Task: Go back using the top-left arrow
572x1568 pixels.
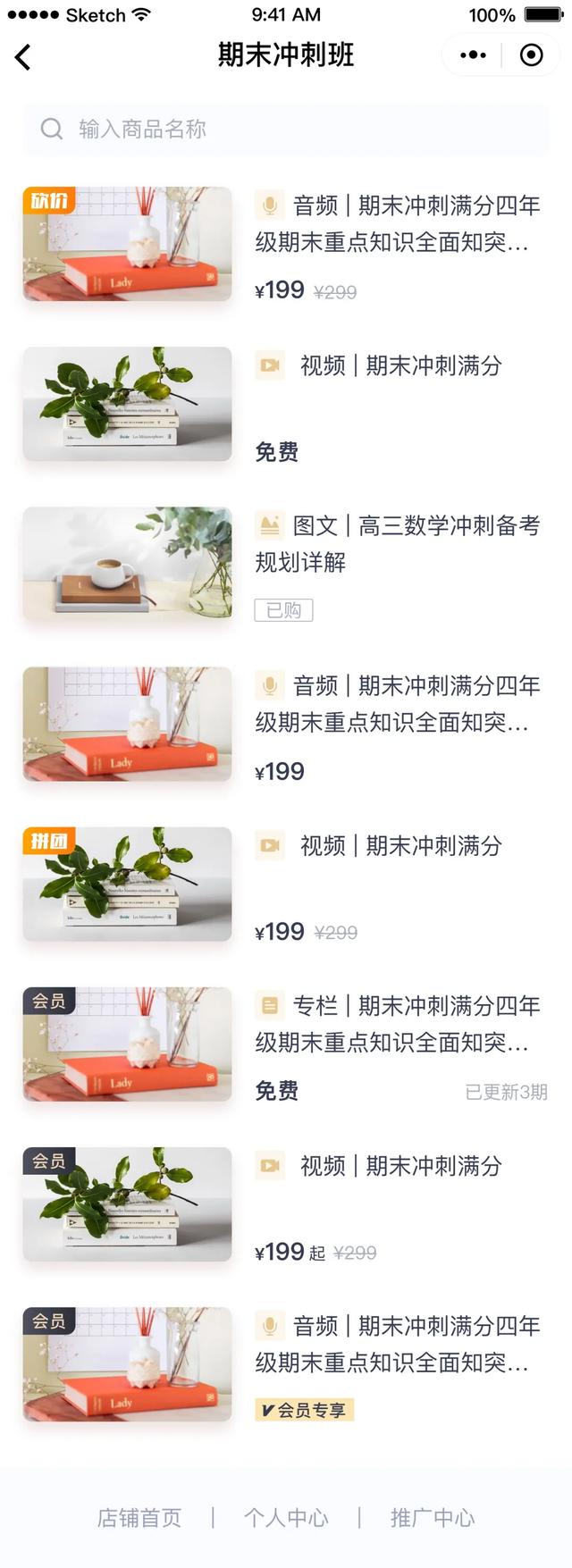Action: [x=24, y=57]
